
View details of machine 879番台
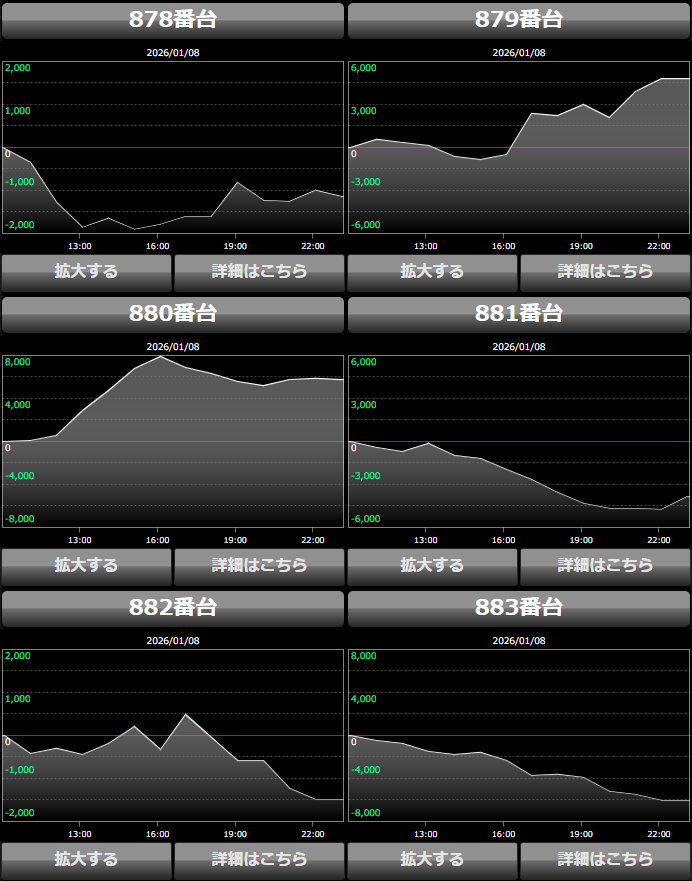point(605,272)
